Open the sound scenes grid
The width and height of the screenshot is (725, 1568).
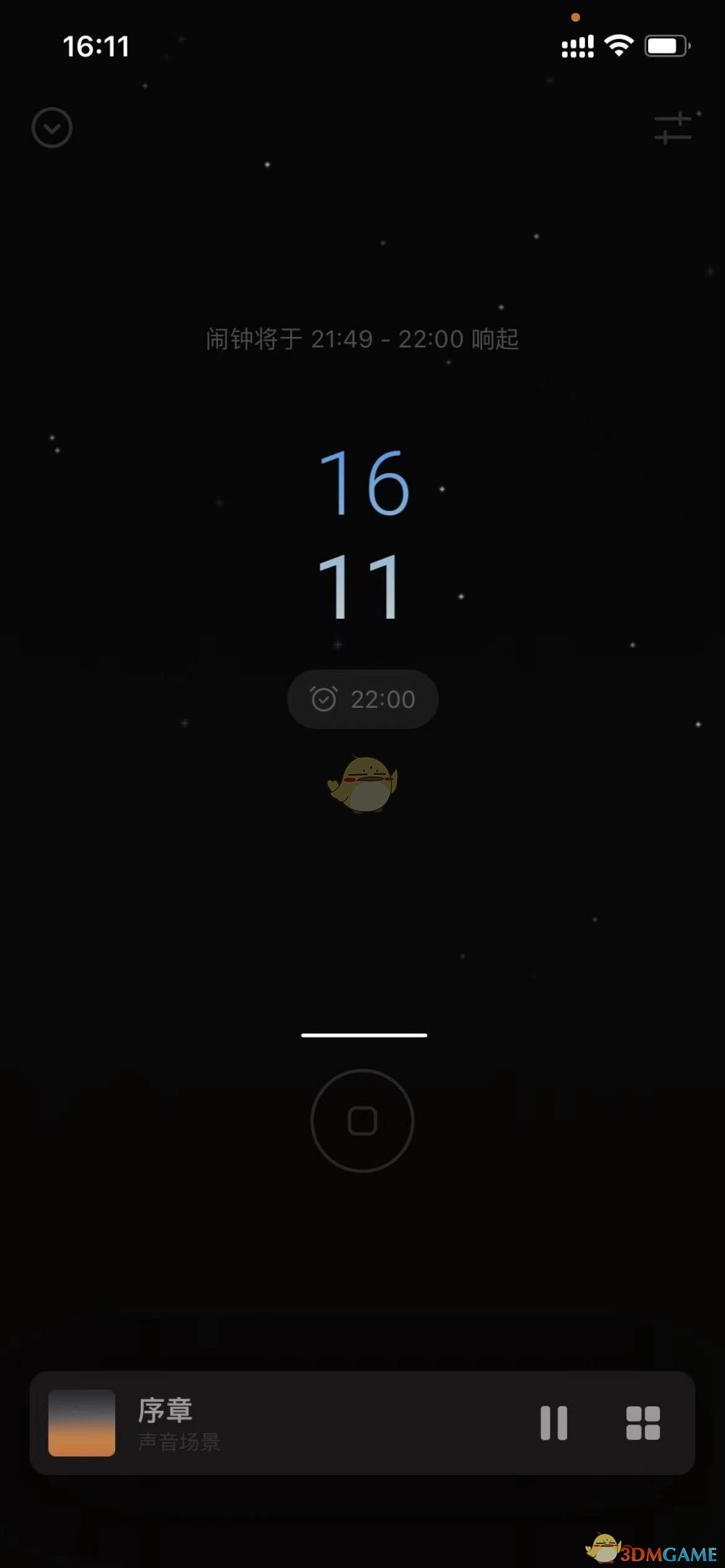pyautogui.click(x=643, y=1423)
